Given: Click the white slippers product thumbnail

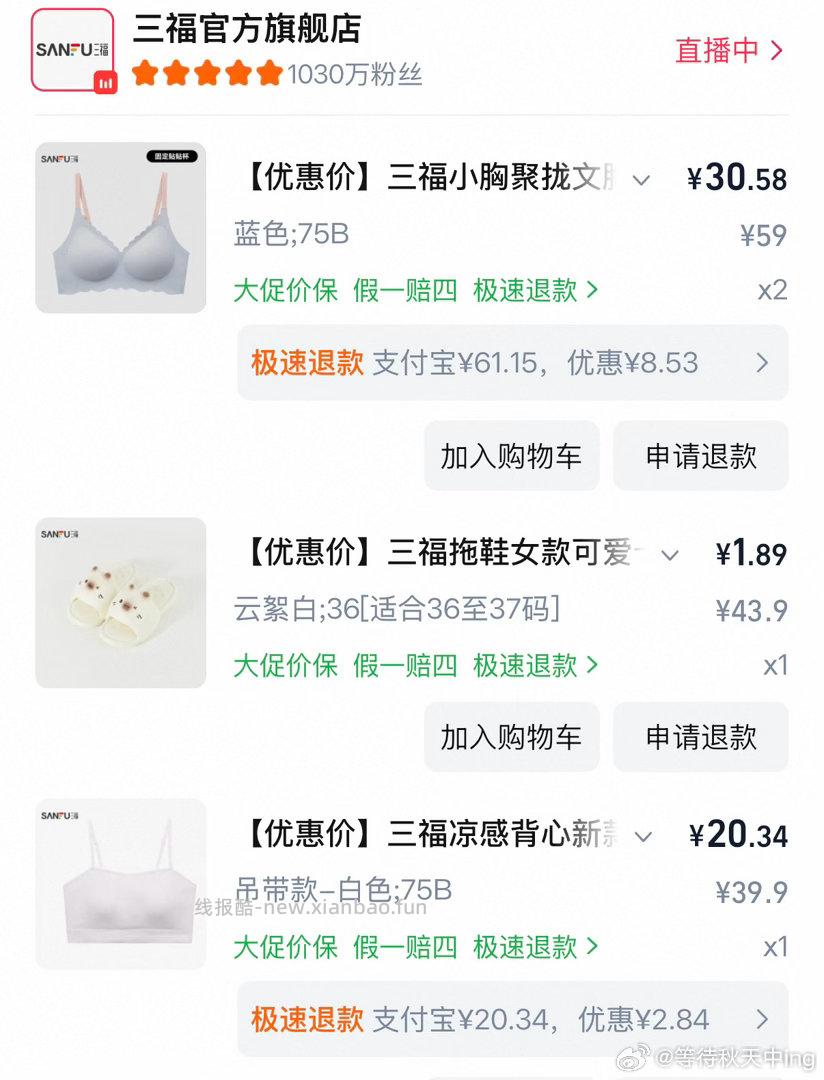Looking at the screenshot, I should (x=120, y=603).
